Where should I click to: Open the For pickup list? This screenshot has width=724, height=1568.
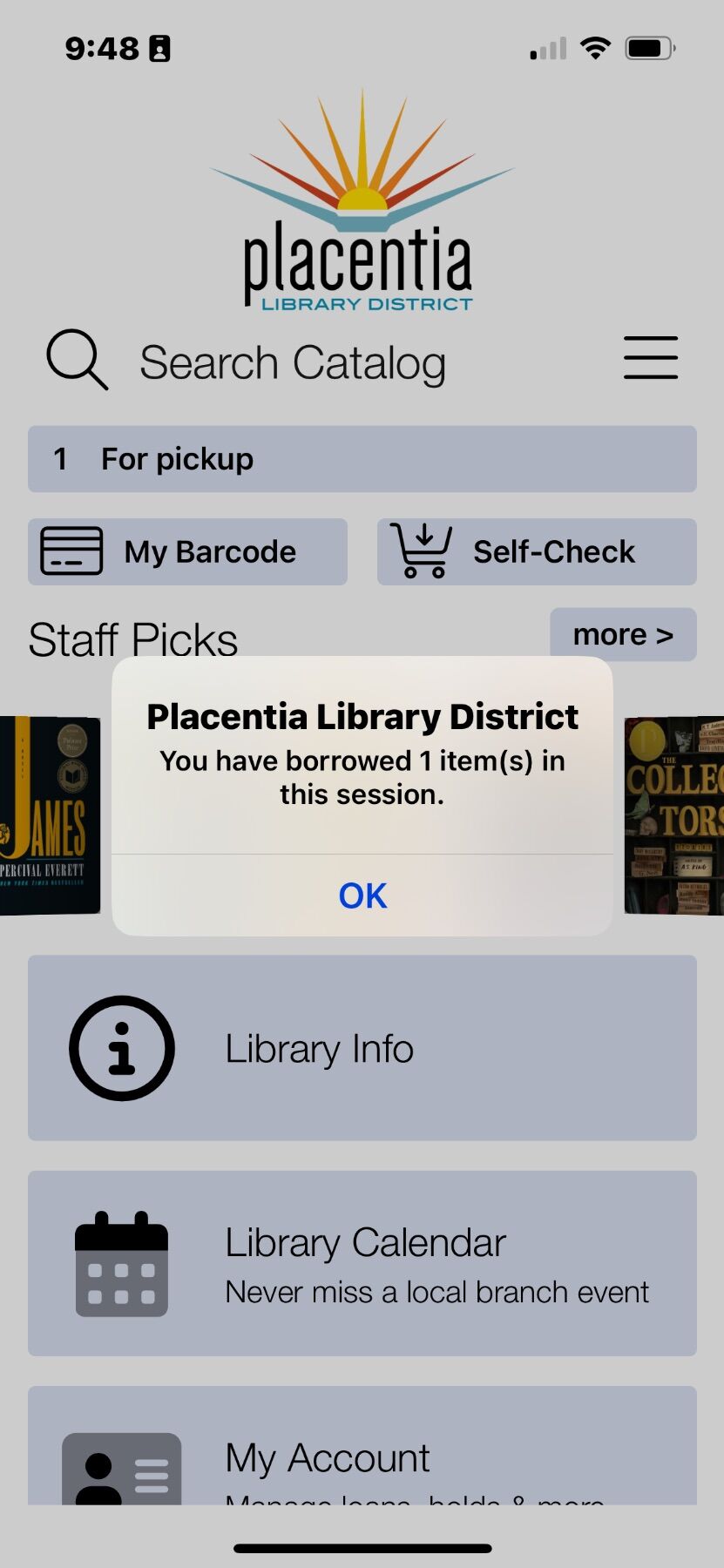point(362,459)
